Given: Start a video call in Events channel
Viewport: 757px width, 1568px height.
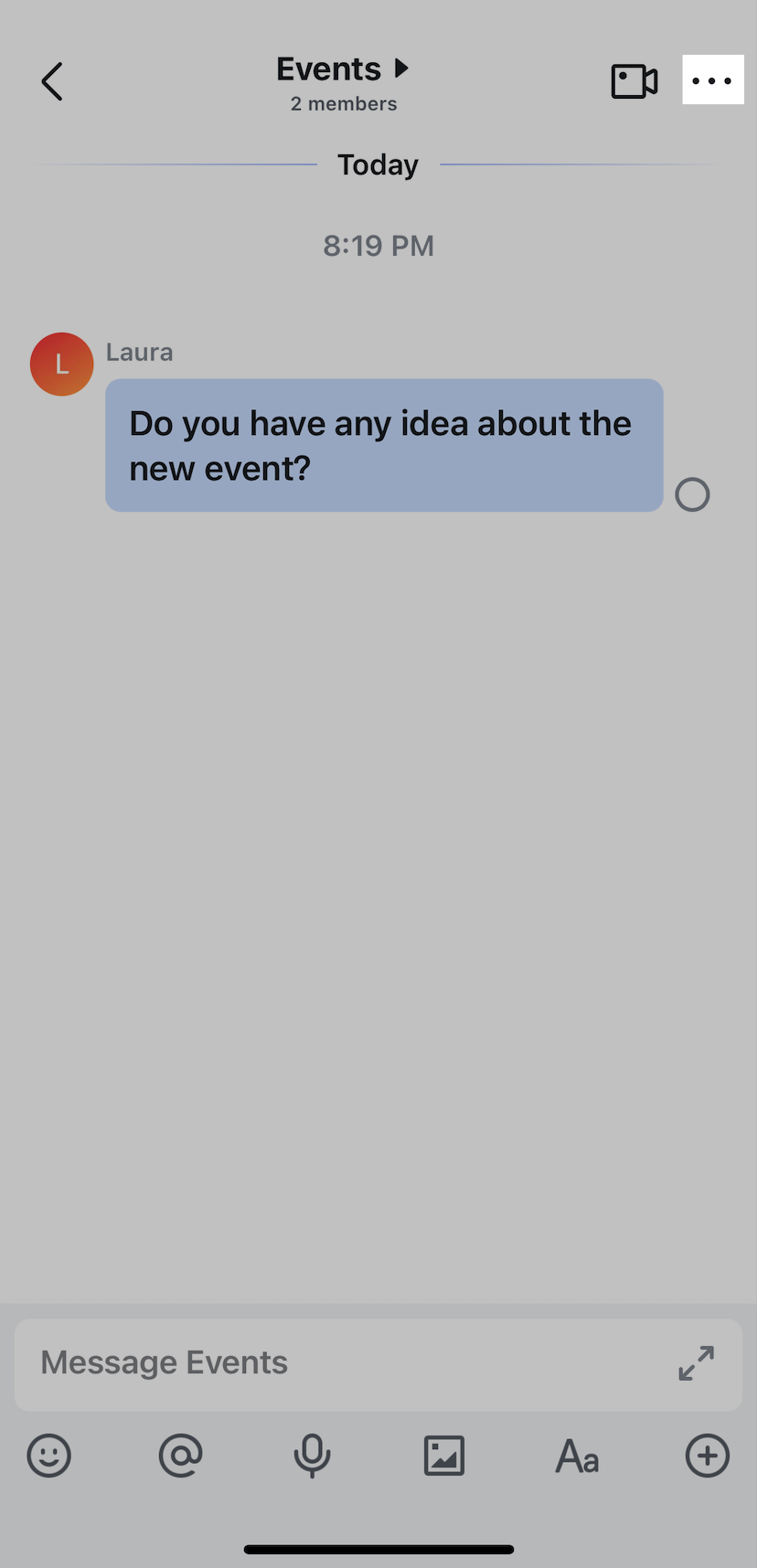Looking at the screenshot, I should 634,80.
